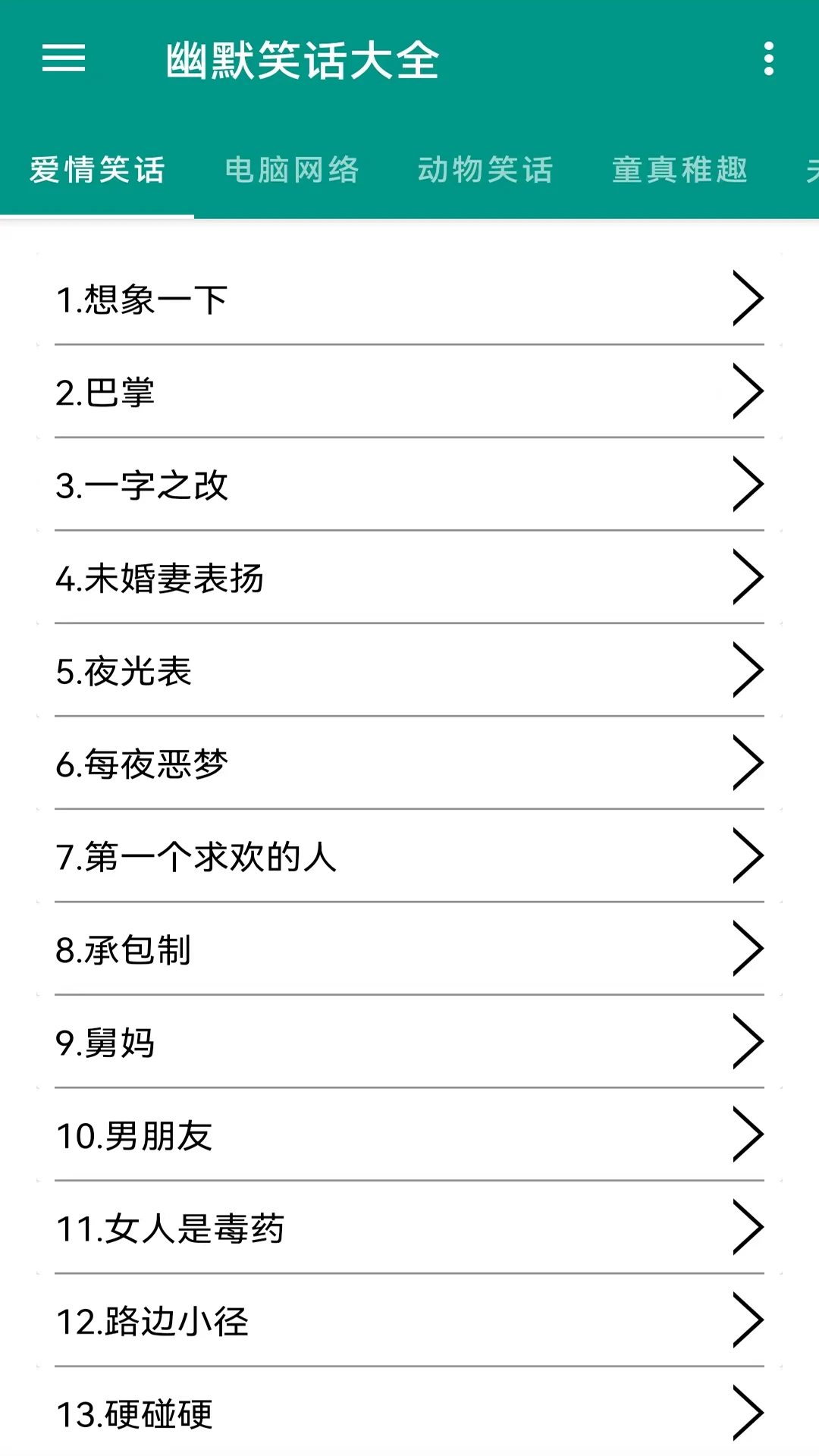Expand the joke 5.夜光表
This screenshot has height=1456, width=819.
click(409, 671)
